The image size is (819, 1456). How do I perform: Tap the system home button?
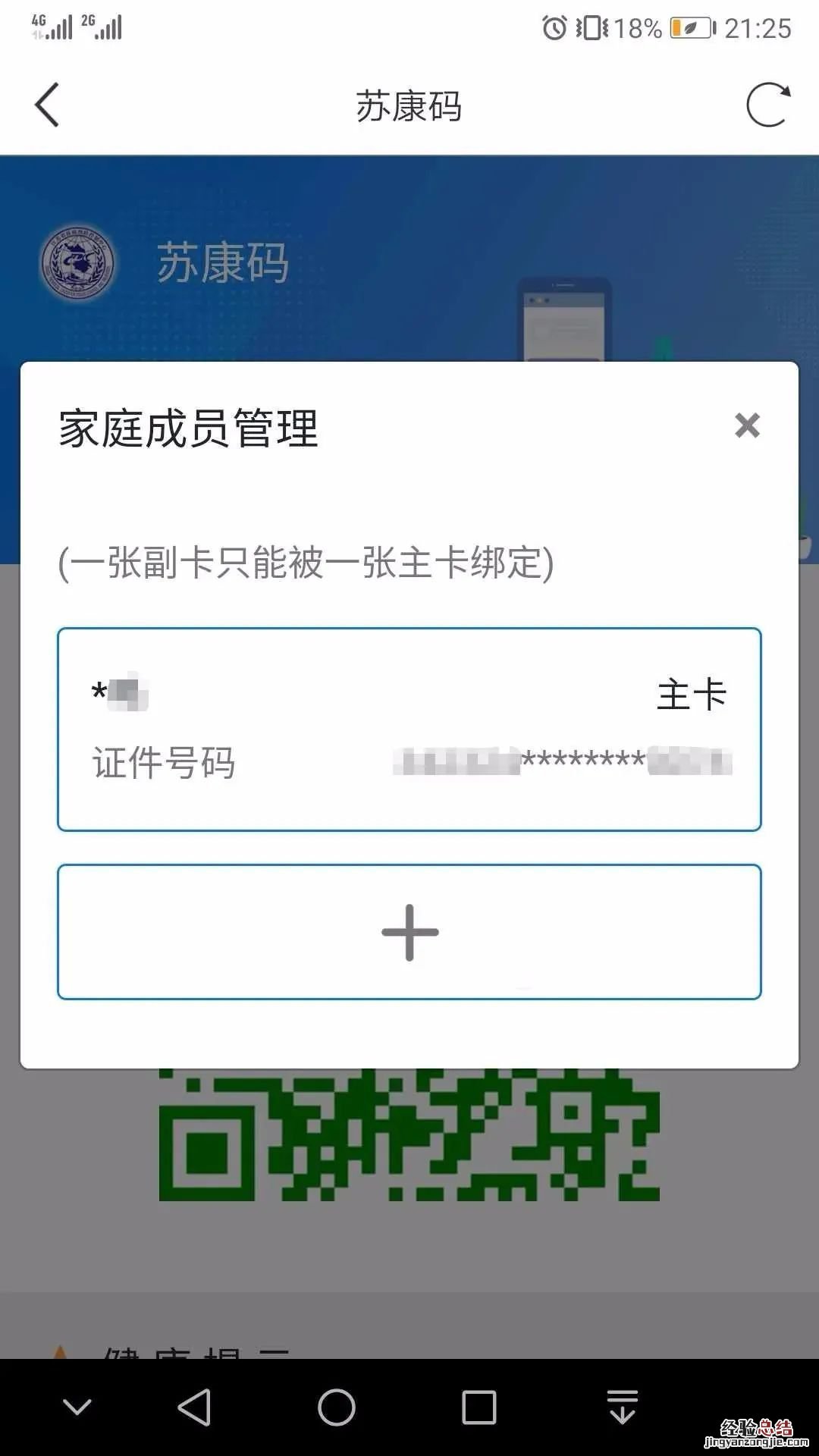pos(337,1408)
